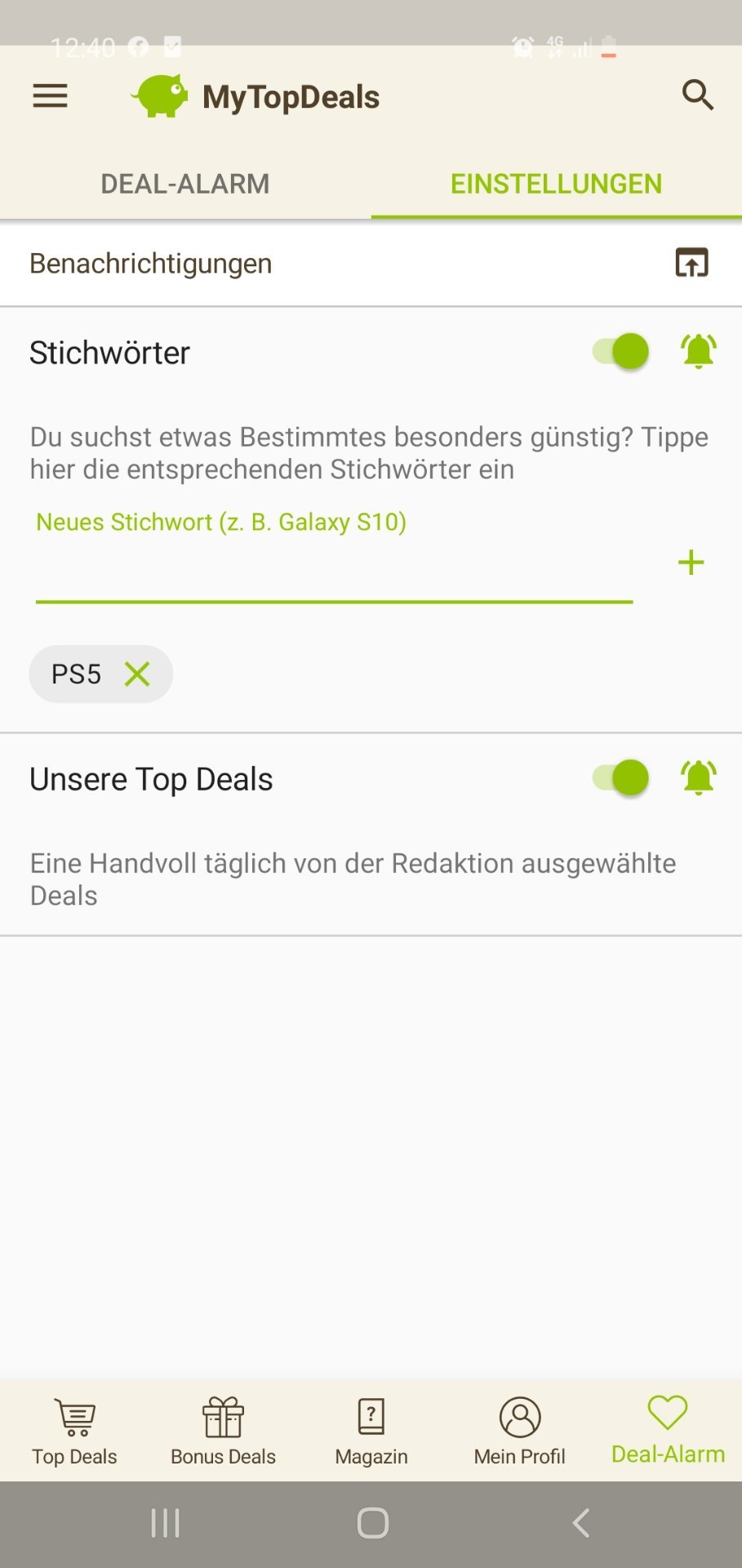
Task: Open the Magazin section
Action: [x=371, y=1431]
